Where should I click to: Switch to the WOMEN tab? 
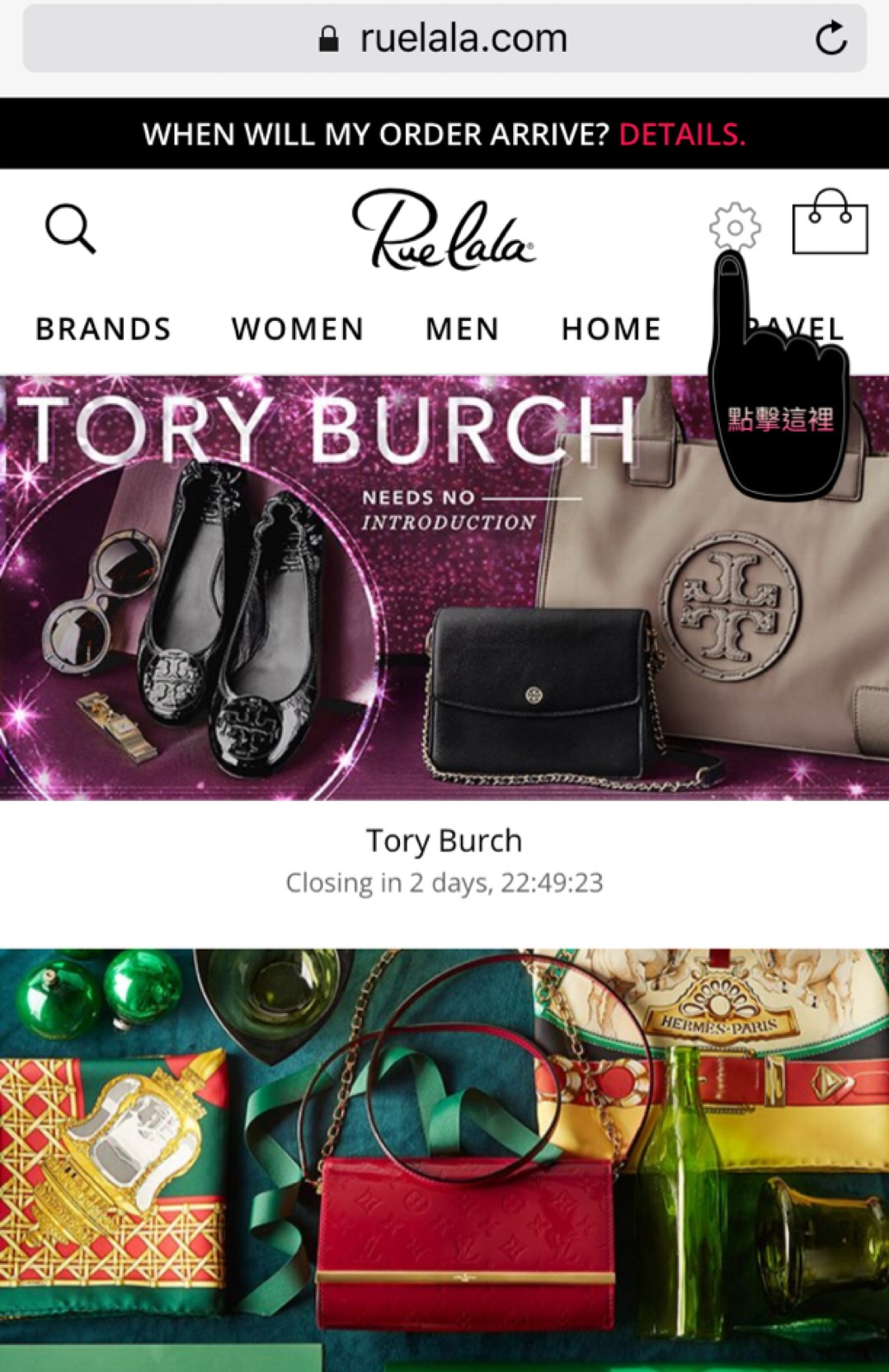pos(298,328)
